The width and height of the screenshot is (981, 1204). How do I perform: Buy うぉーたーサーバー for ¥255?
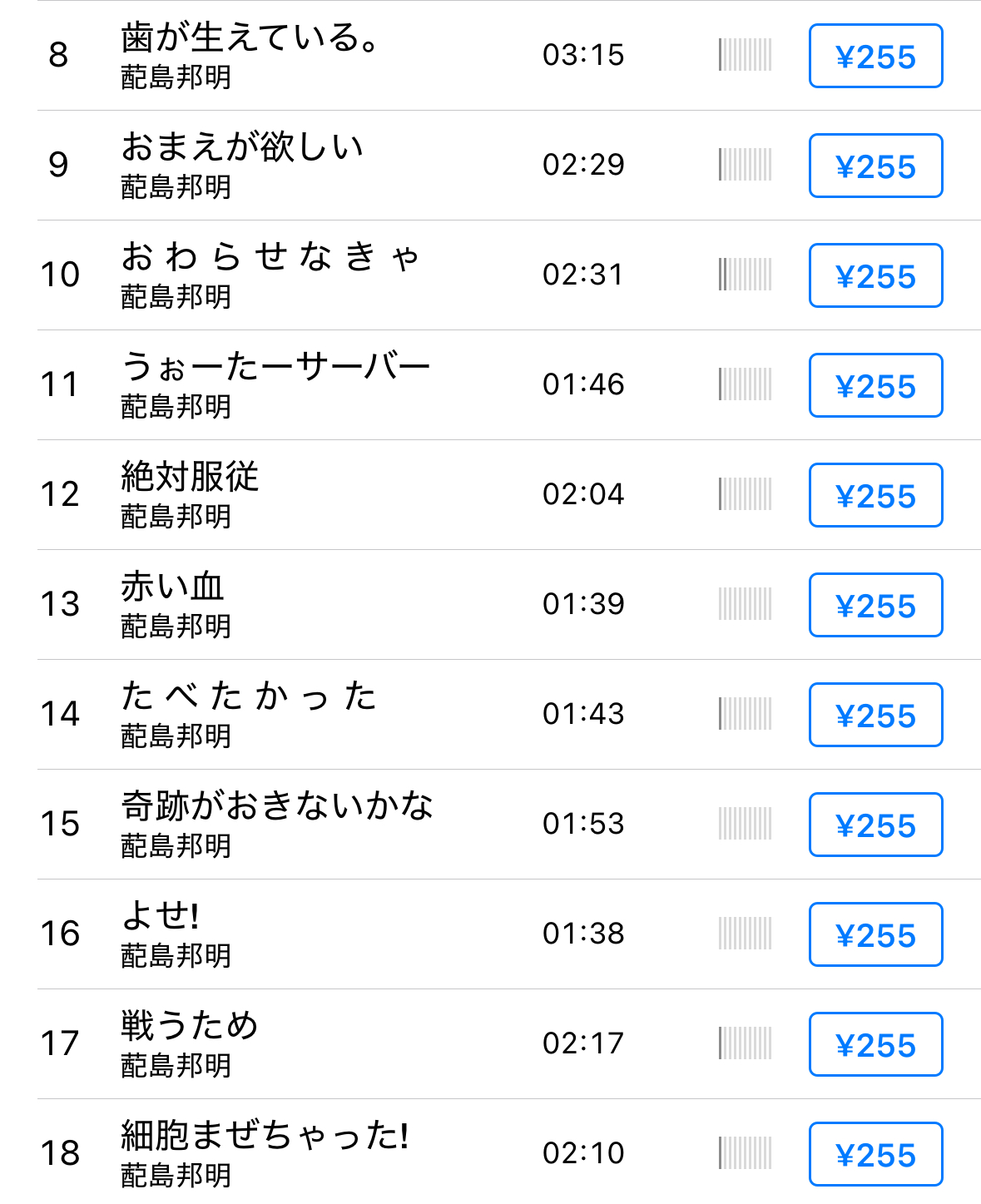[x=875, y=385]
